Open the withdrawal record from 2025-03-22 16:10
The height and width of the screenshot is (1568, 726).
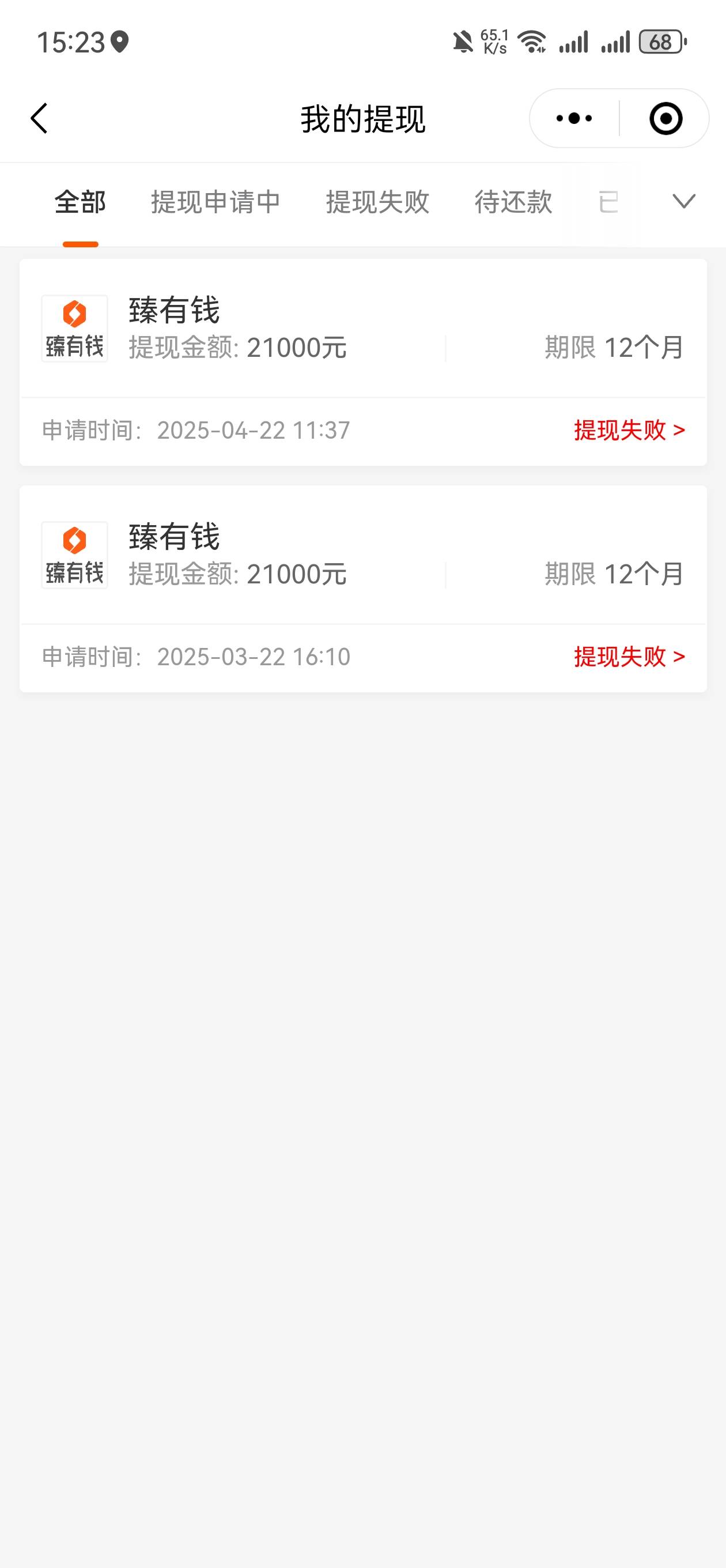[364, 589]
